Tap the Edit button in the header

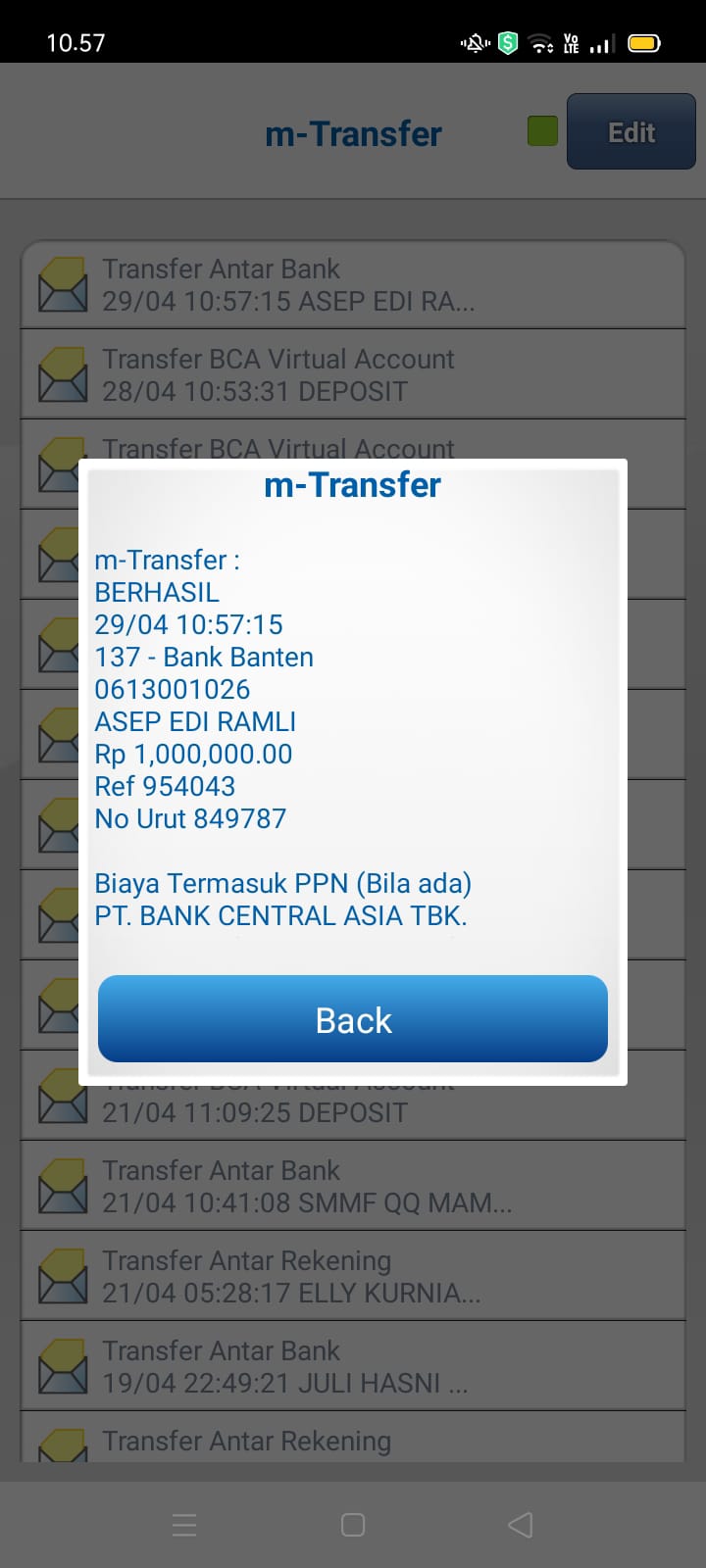pyautogui.click(x=630, y=132)
